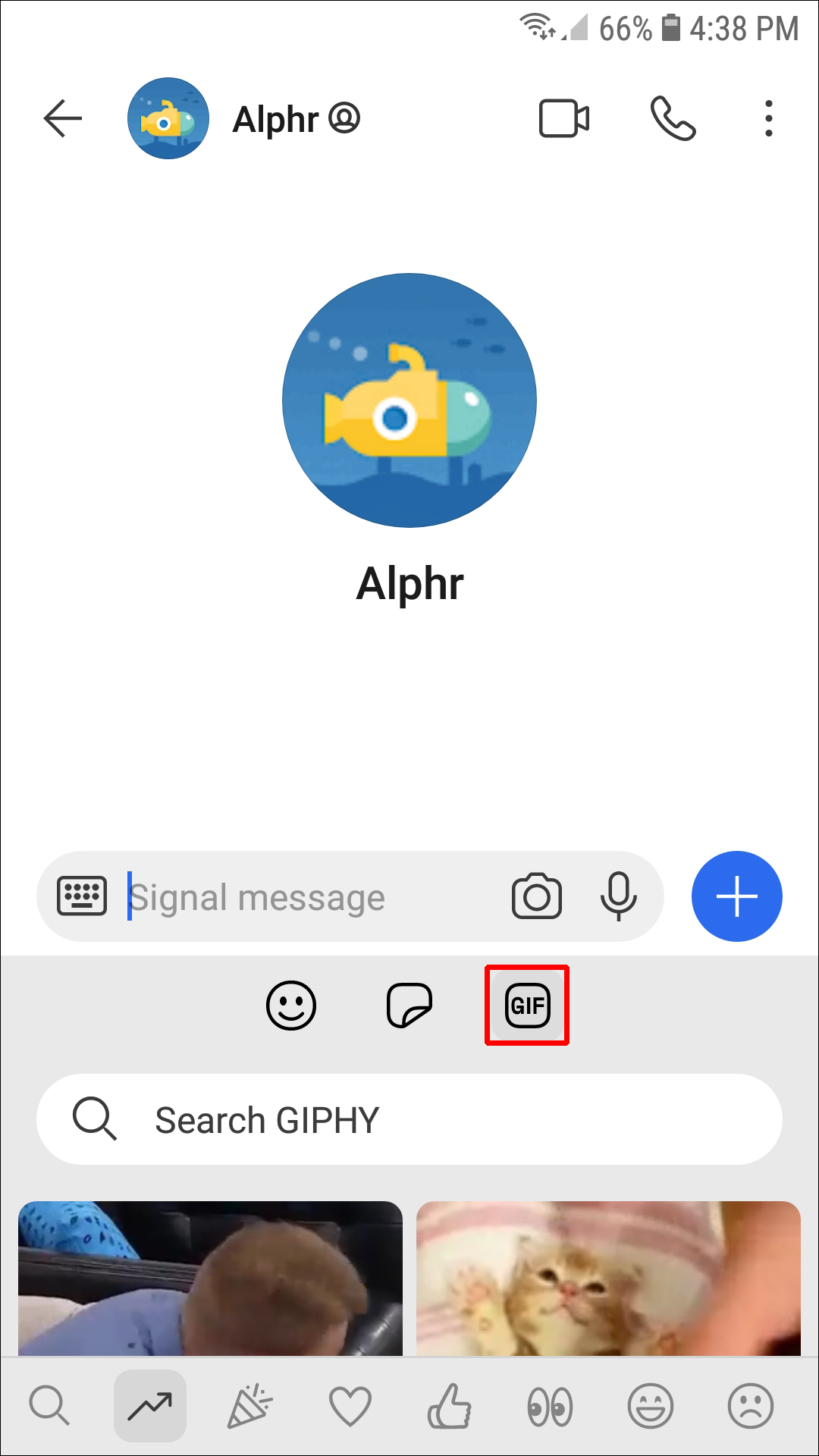Start a video call with Alphr

click(x=564, y=119)
